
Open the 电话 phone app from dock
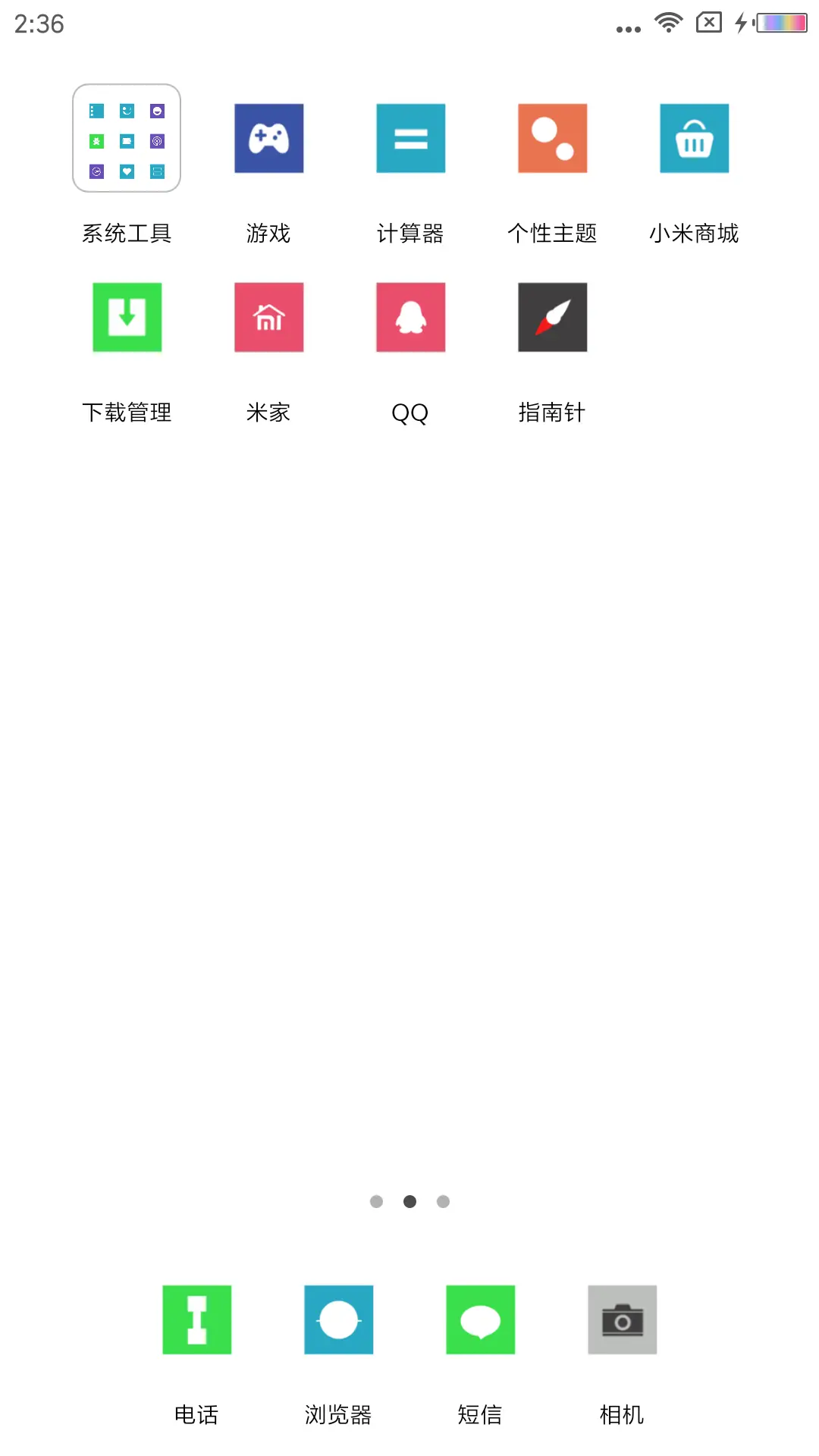[196, 1319]
